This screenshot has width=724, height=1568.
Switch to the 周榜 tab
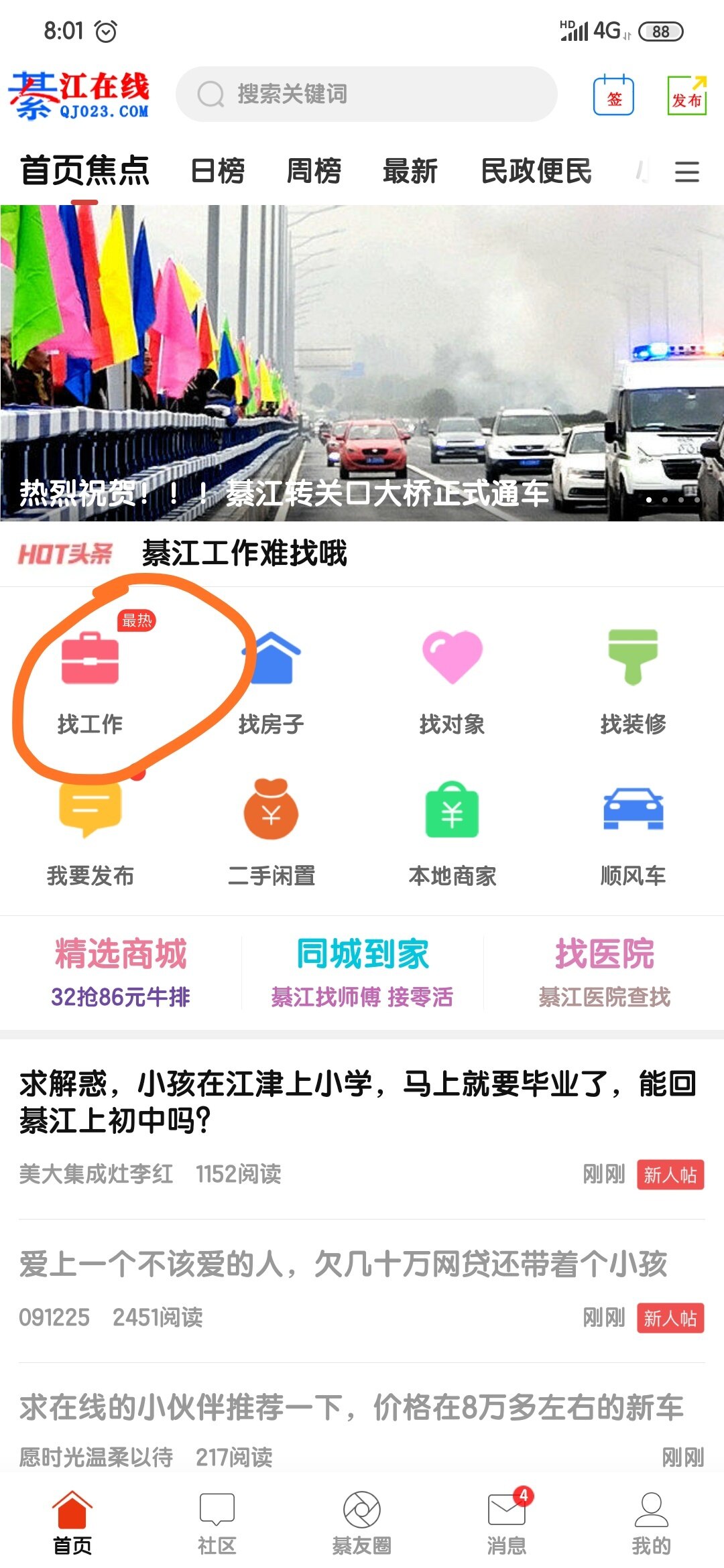(314, 171)
